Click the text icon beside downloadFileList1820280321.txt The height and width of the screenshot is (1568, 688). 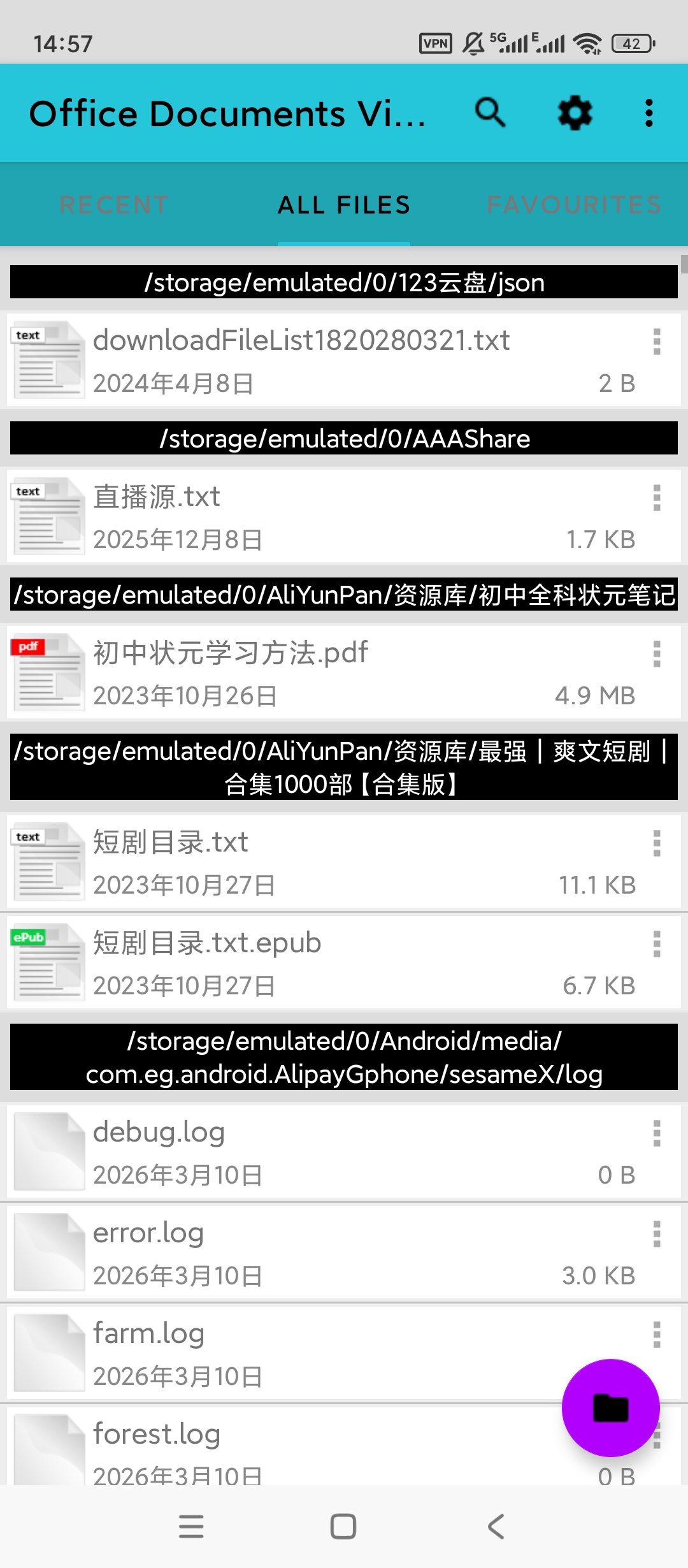[x=47, y=360]
